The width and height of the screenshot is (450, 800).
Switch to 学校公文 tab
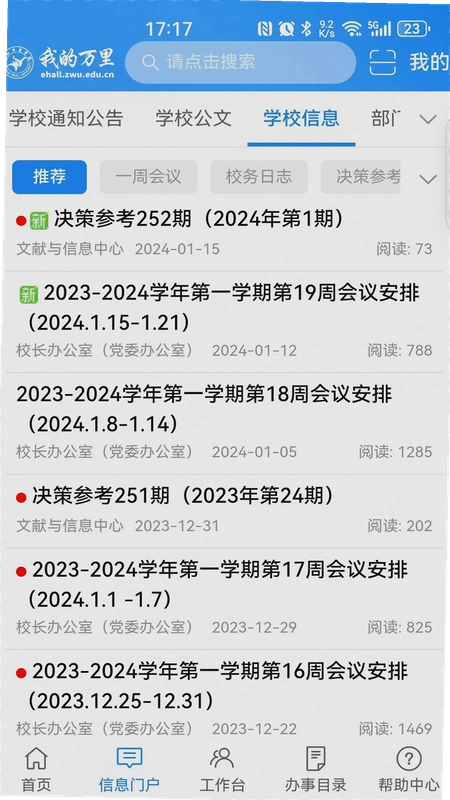coord(193,118)
